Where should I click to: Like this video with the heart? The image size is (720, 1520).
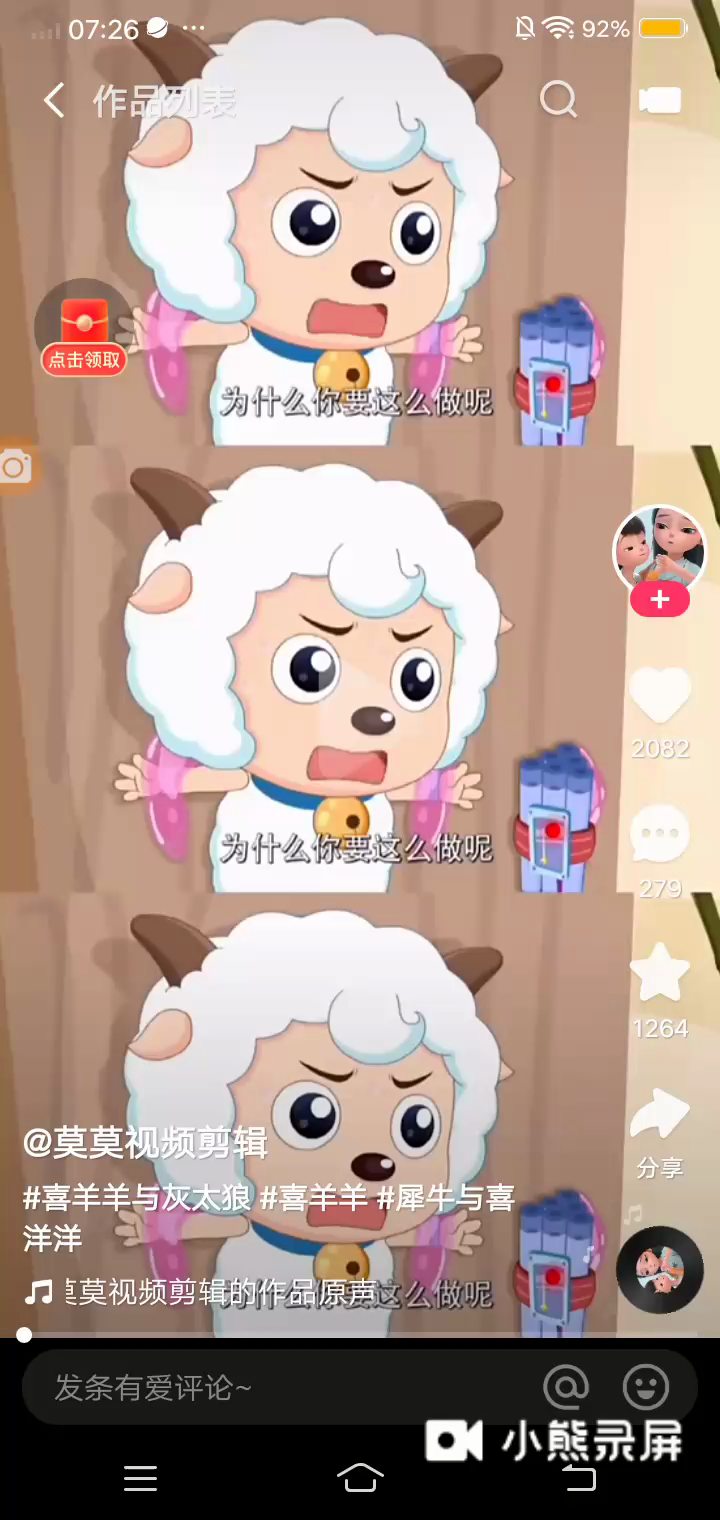[x=659, y=697]
